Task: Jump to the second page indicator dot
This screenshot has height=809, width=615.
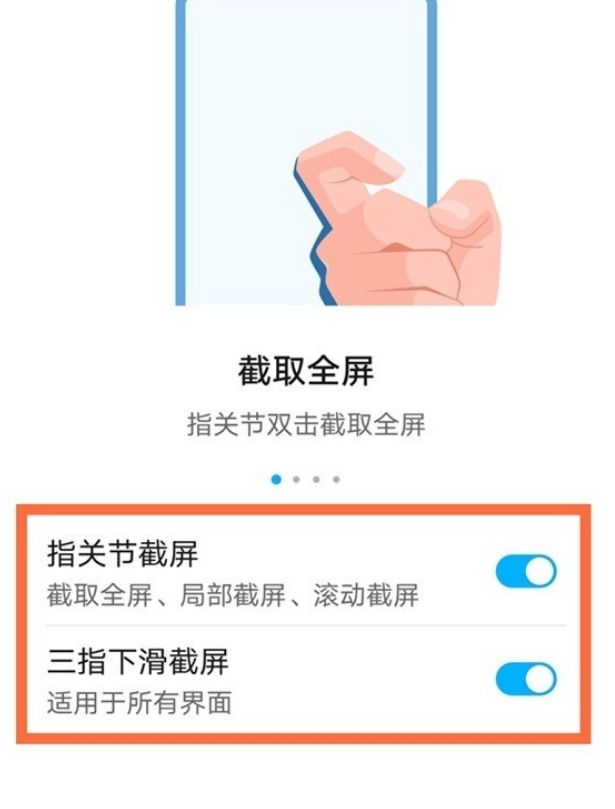Action: (x=297, y=480)
